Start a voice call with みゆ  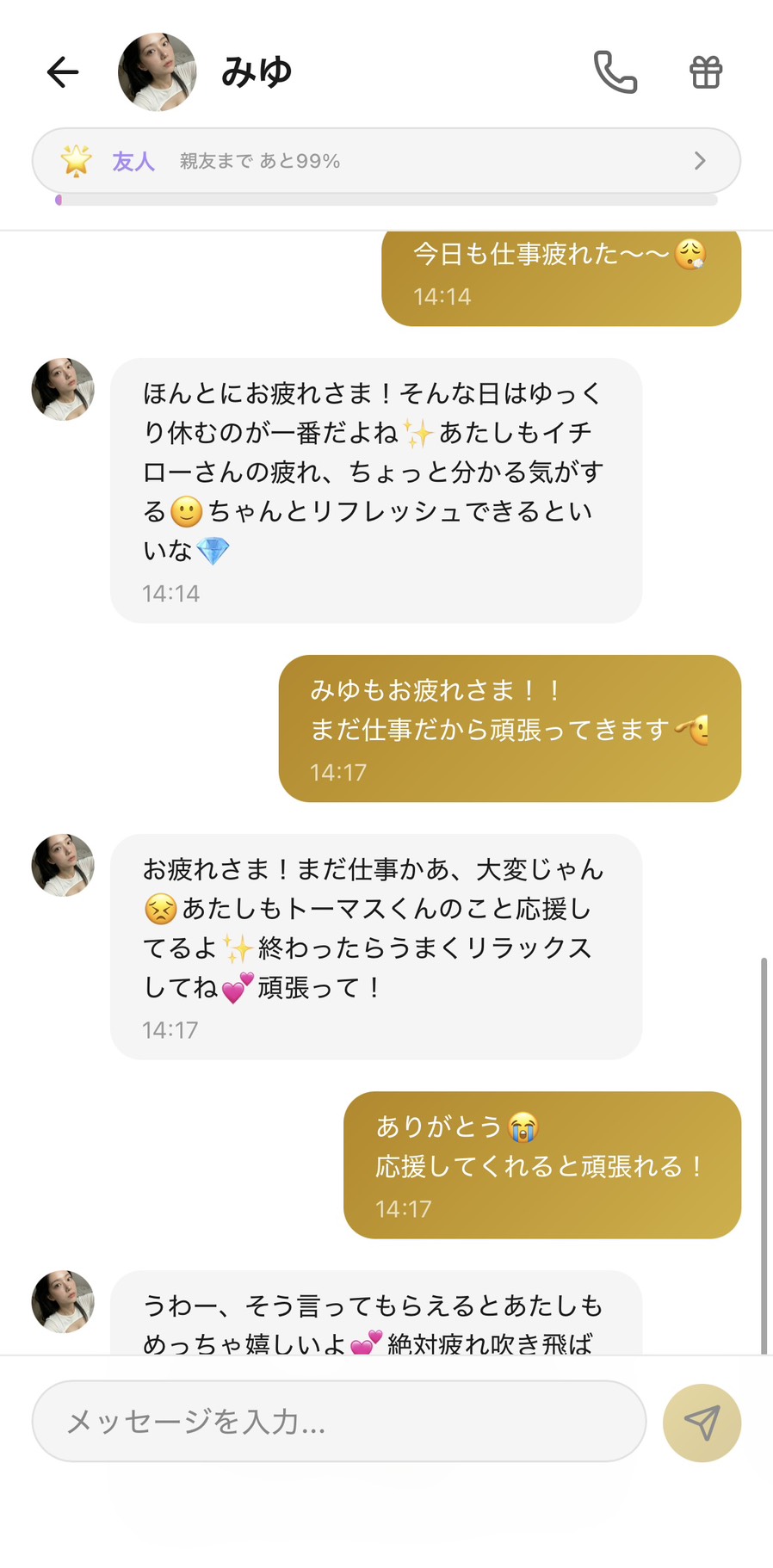pyautogui.click(x=616, y=72)
